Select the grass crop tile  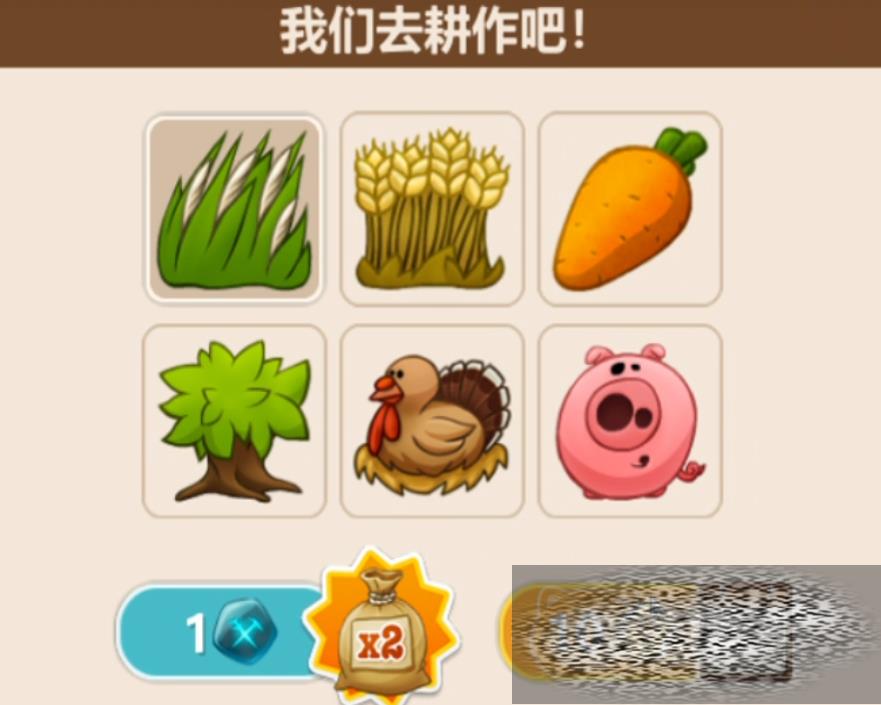point(234,209)
